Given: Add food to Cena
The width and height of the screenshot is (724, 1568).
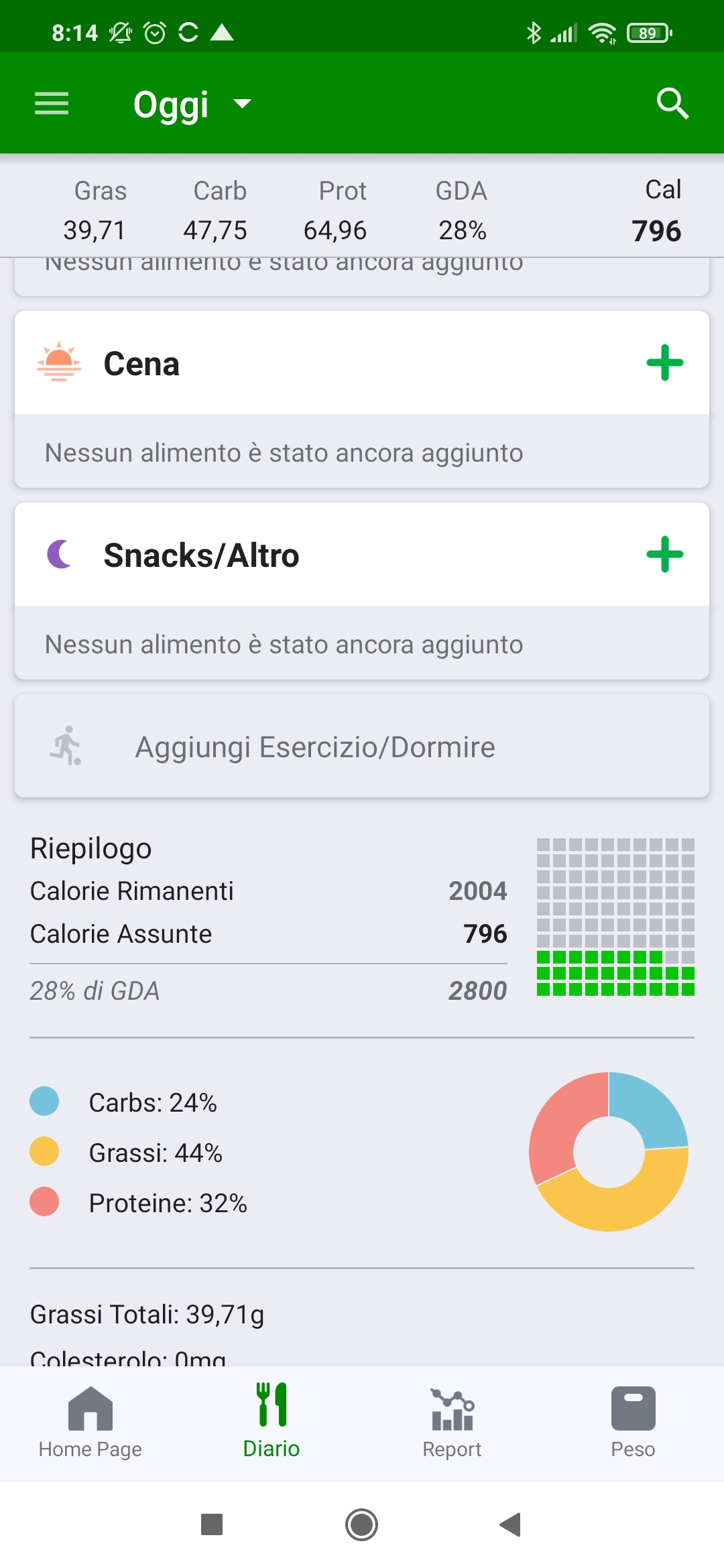Looking at the screenshot, I should (664, 363).
